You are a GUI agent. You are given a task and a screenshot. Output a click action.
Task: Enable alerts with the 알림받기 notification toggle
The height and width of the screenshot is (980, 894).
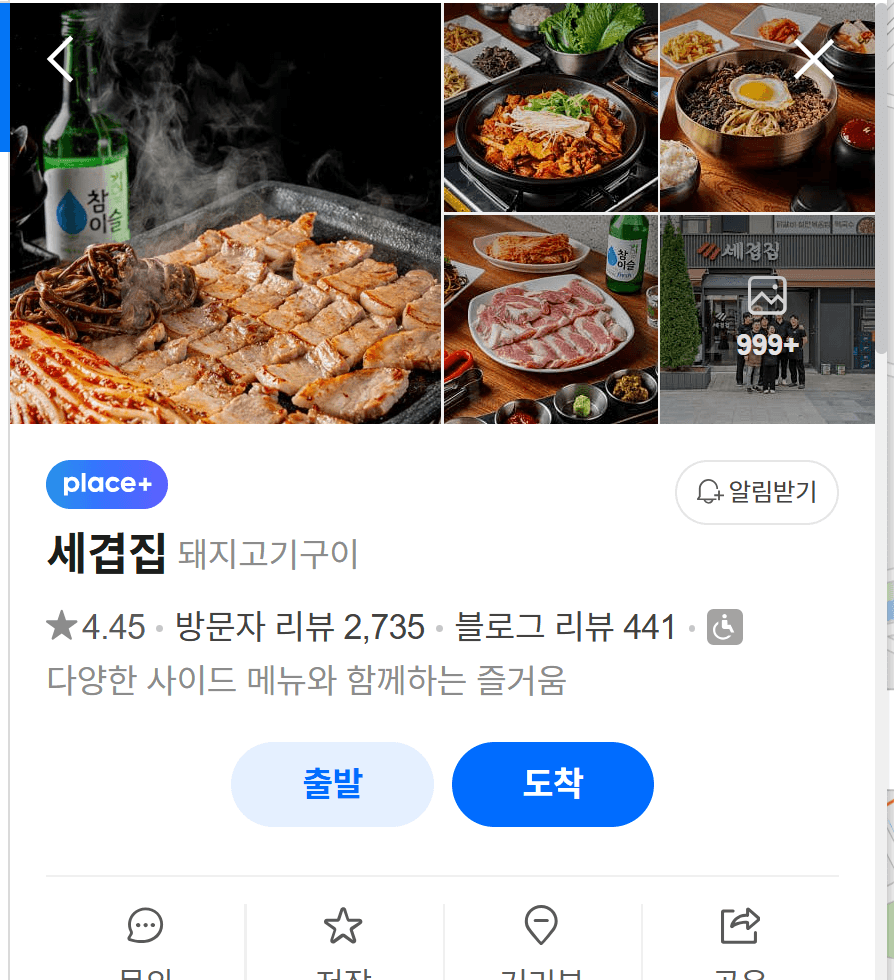pyautogui.click(x=757, y=492)
